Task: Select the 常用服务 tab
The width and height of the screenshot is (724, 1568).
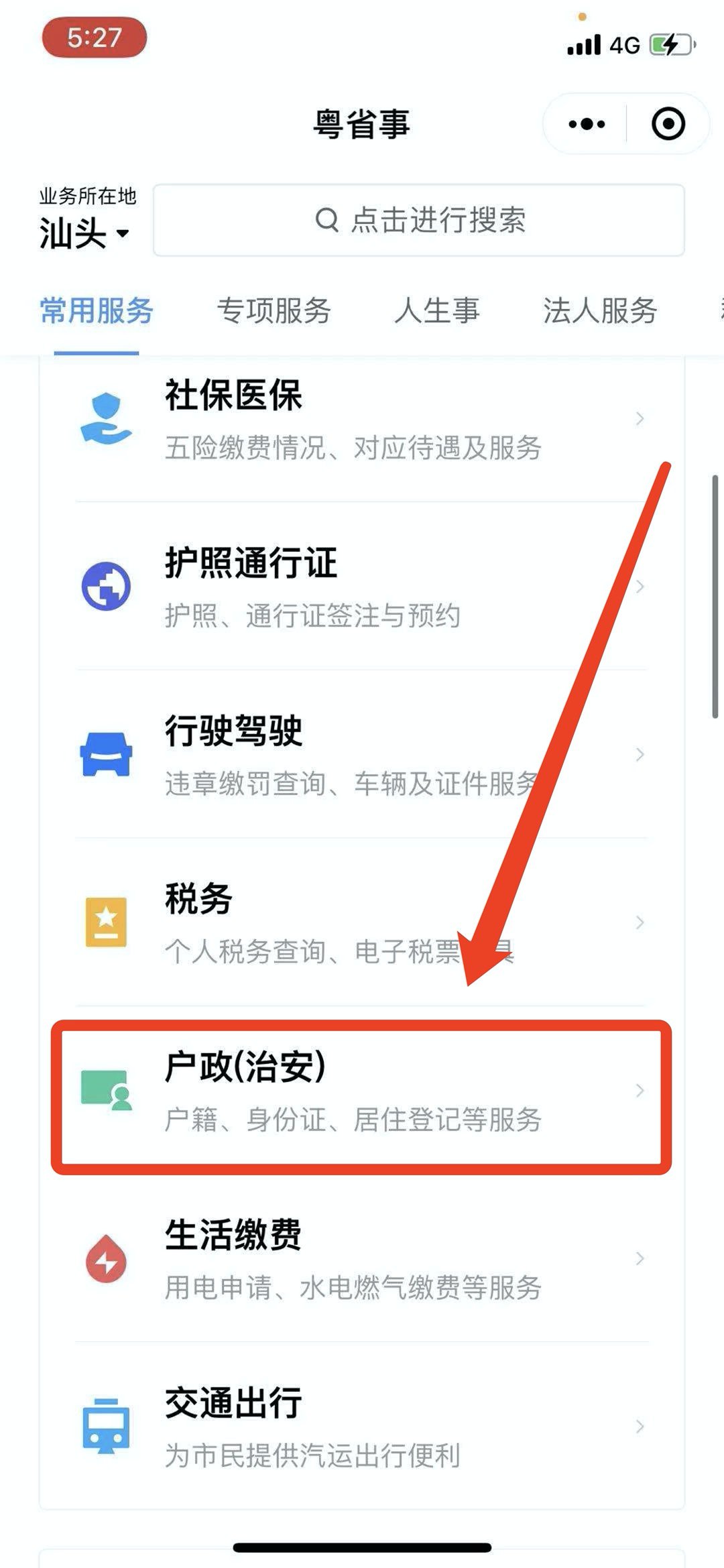Action: pyautogui.click(x=97, y=311)
